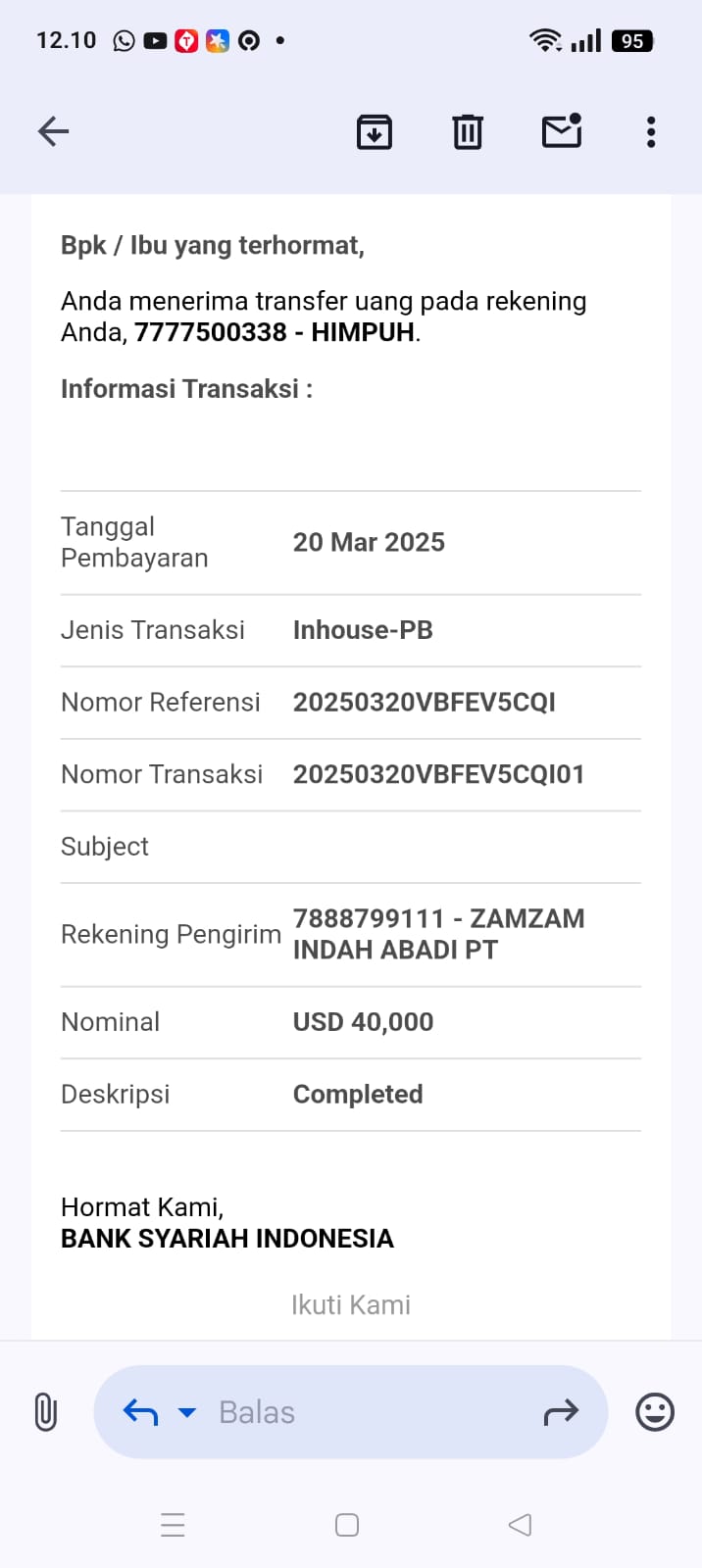Attach a file to the reply

point(45,1412)
